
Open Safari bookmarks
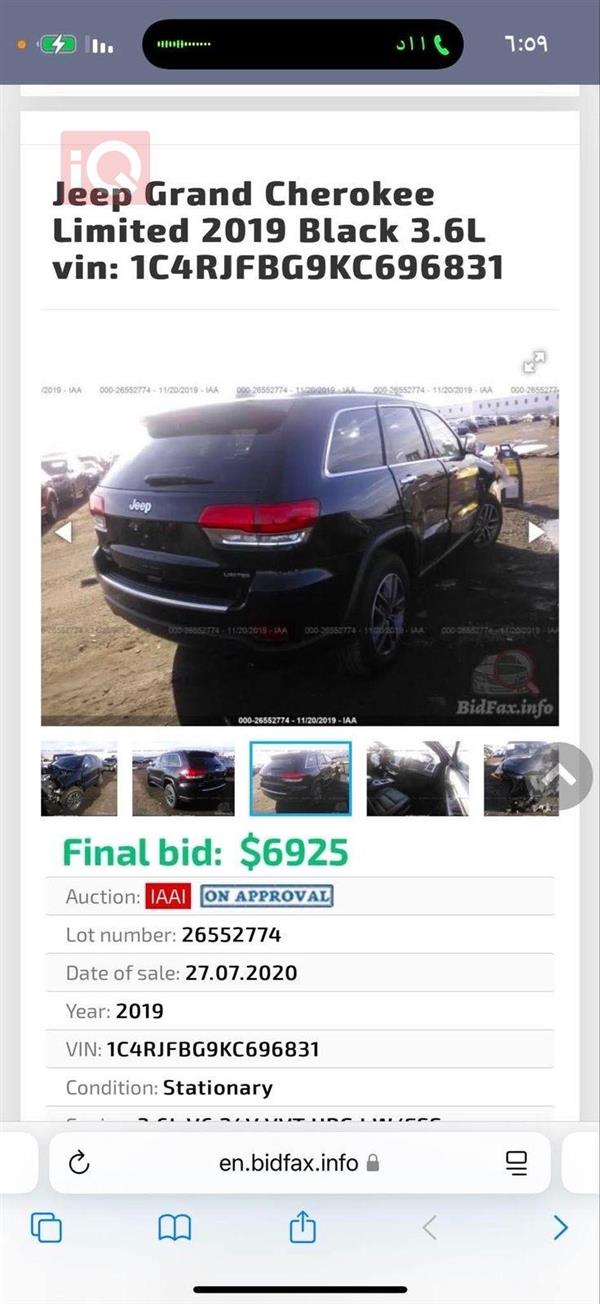coord(175,1227)
